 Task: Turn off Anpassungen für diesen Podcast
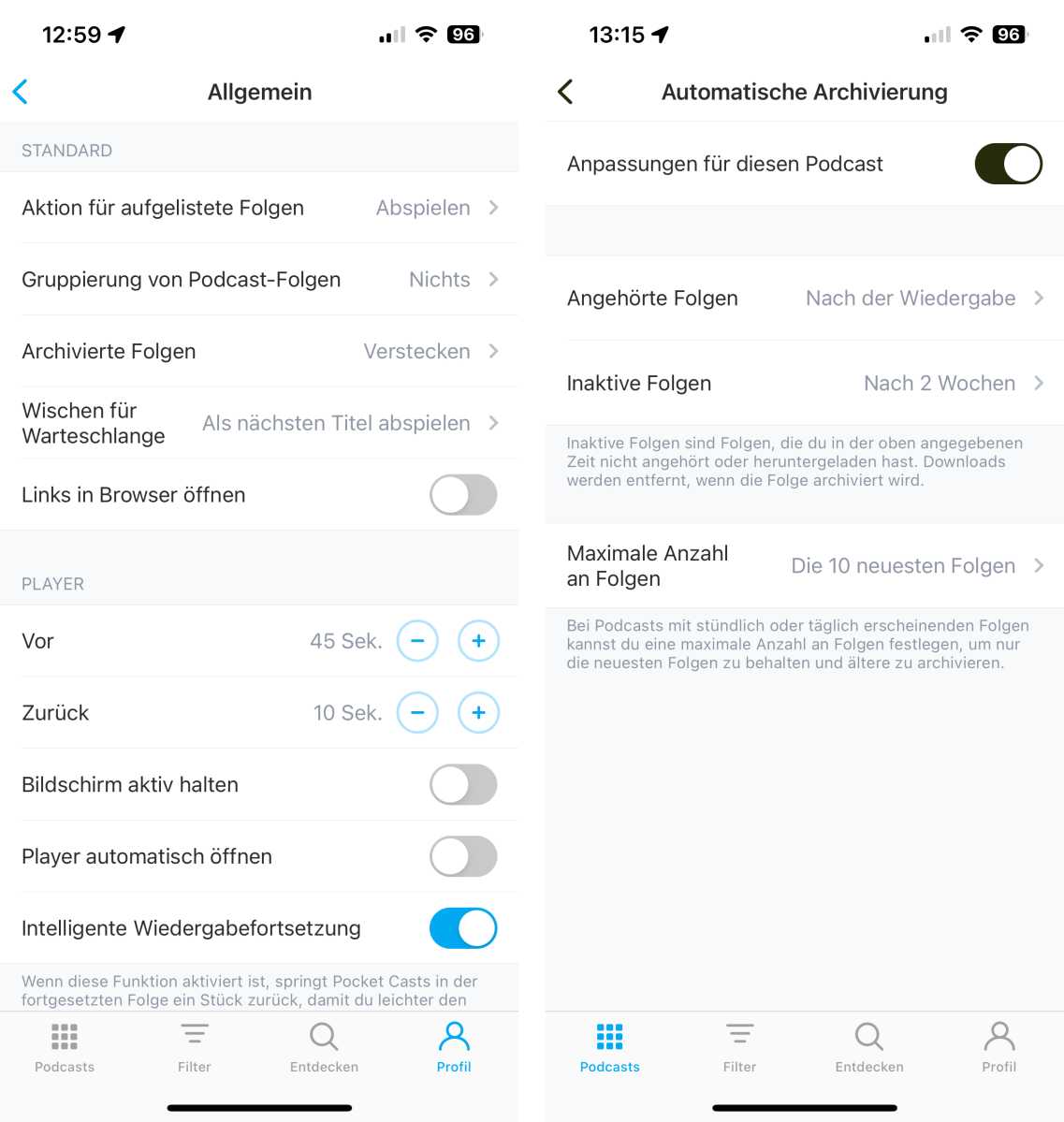tap(1008, 164)
